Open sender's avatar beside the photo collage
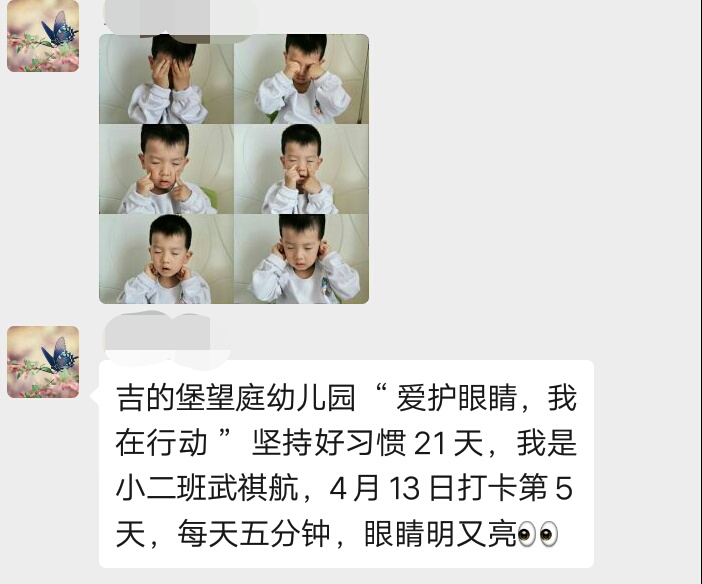The width and height of the screenshot is (702, 584). coord(43,36)
